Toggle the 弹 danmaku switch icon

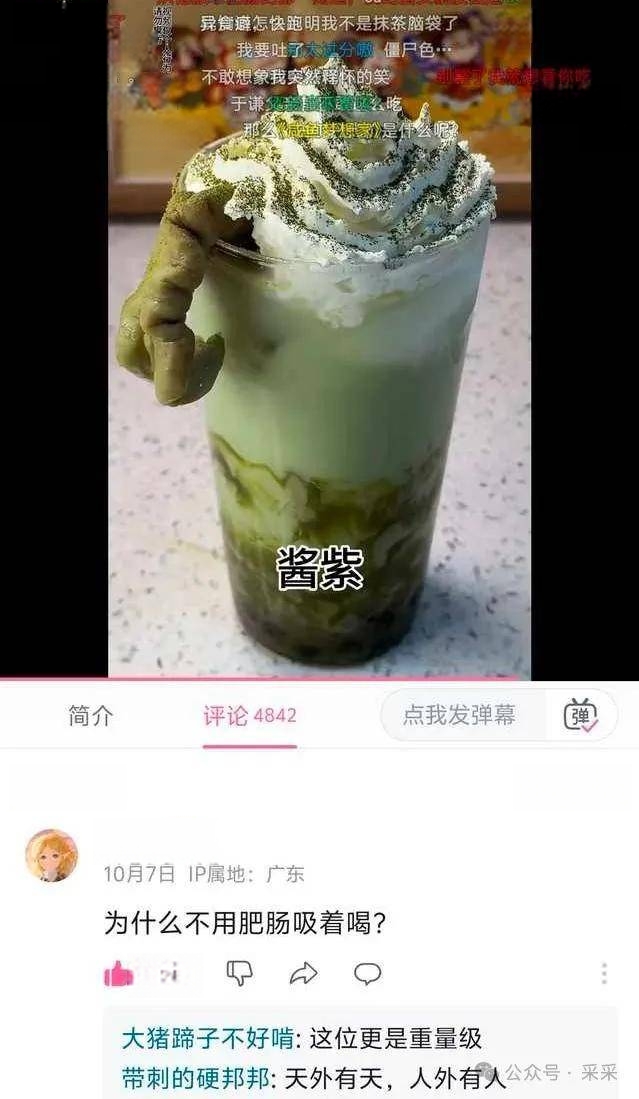(x=581, y=715)
